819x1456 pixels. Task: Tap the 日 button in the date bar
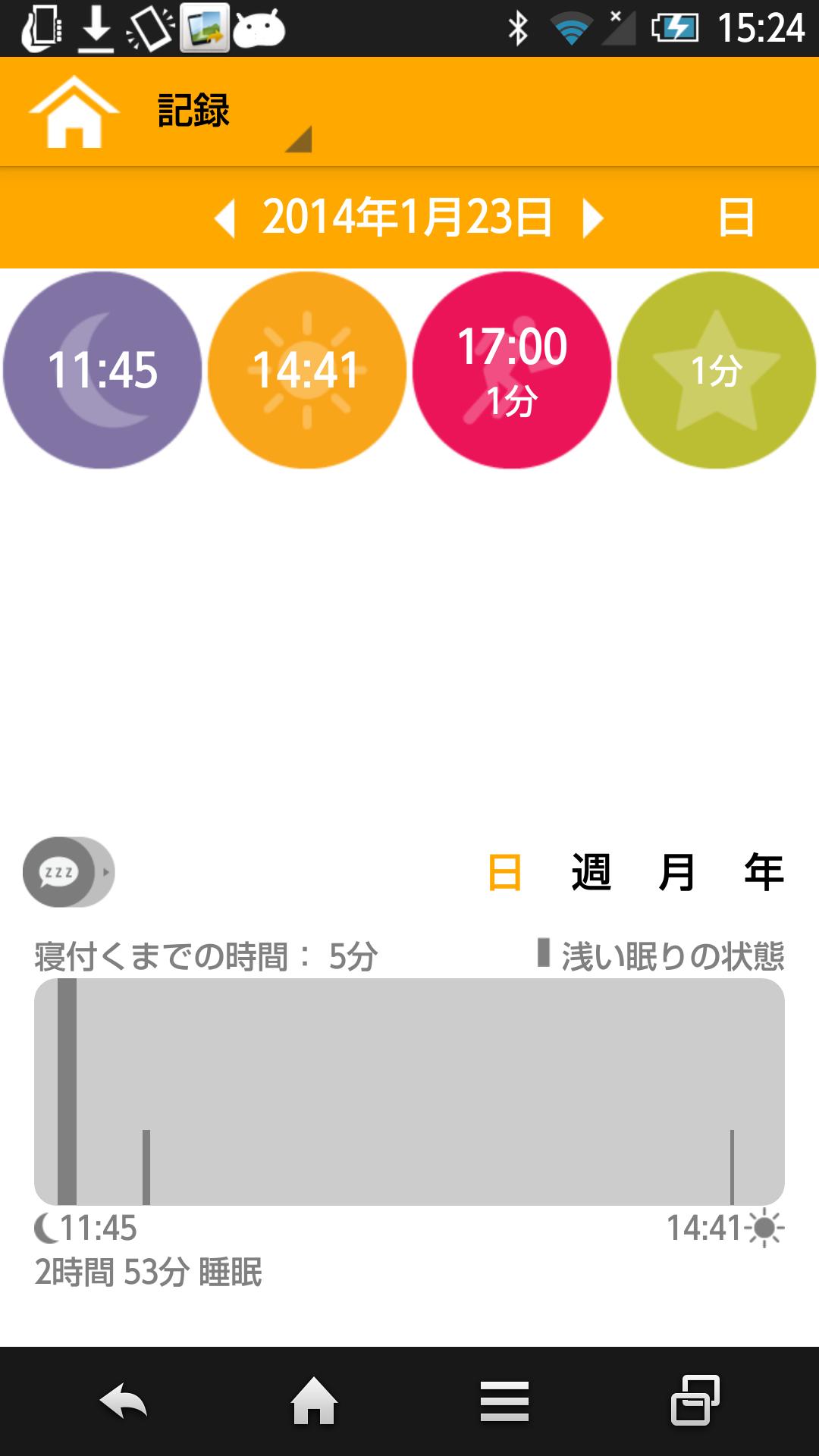[736, 218]
